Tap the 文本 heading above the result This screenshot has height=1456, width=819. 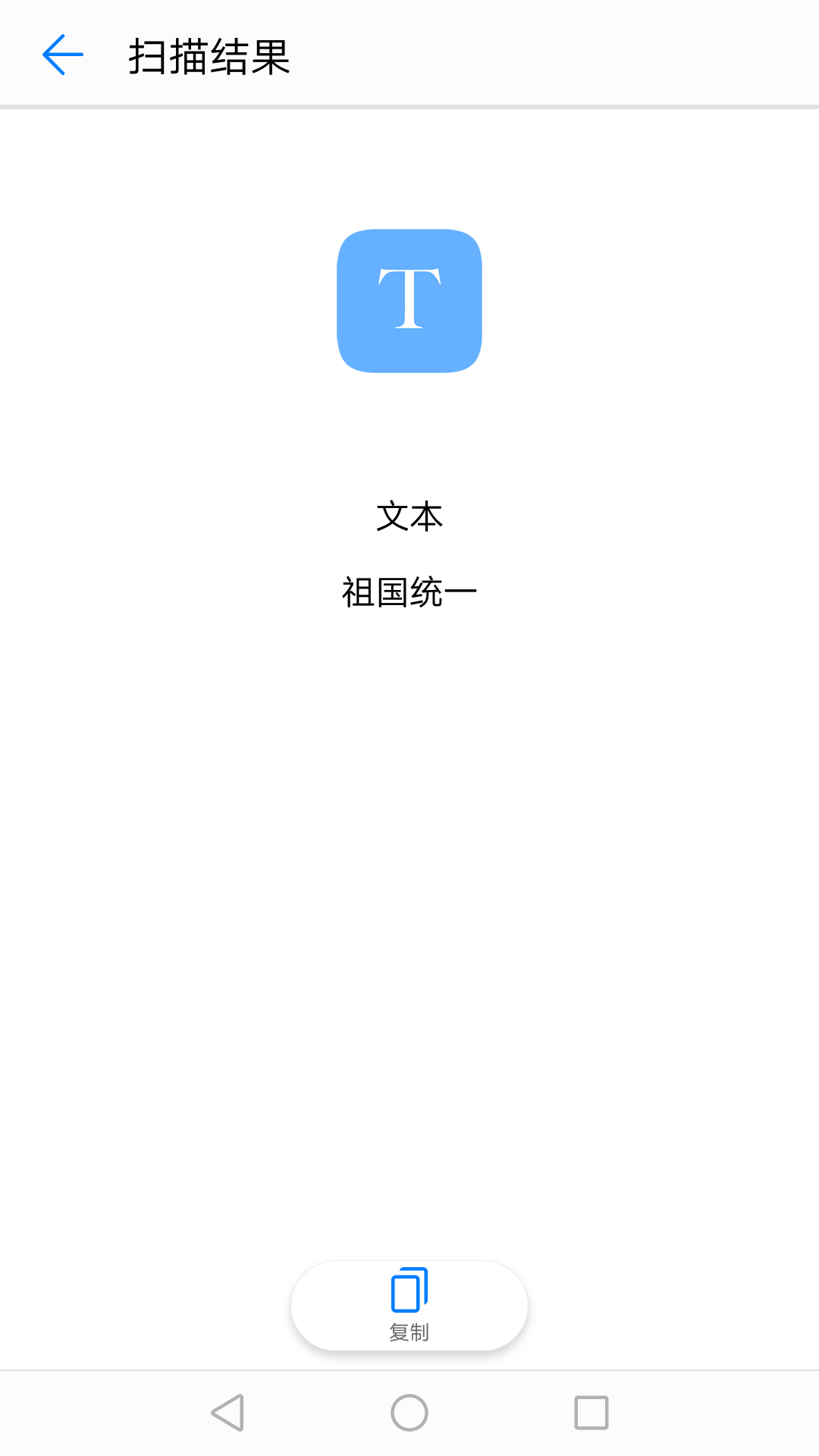pyautogui.click(x=409, y=517)
